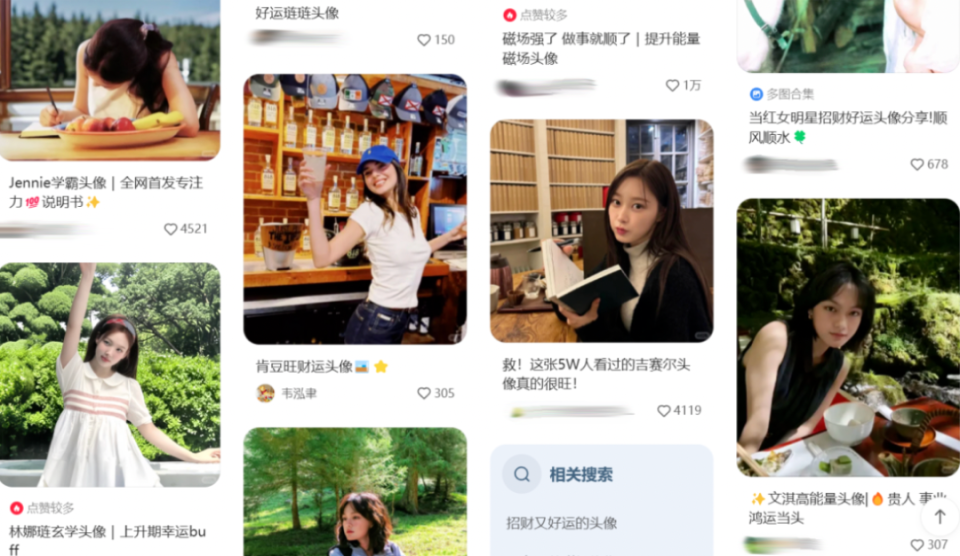Search 招财又好运的头像 suggestion
This screenshot has width=960, height=556.
pyautogui.click(x=562, y=523)
